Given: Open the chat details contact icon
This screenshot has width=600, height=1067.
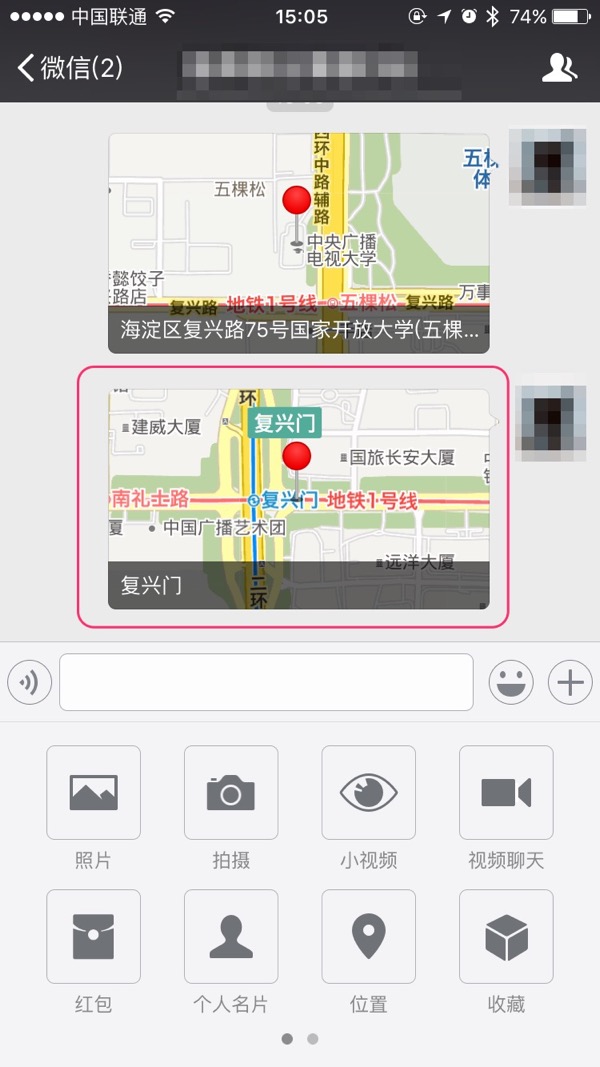Looking at the screenshot, I should coord(560,68).
